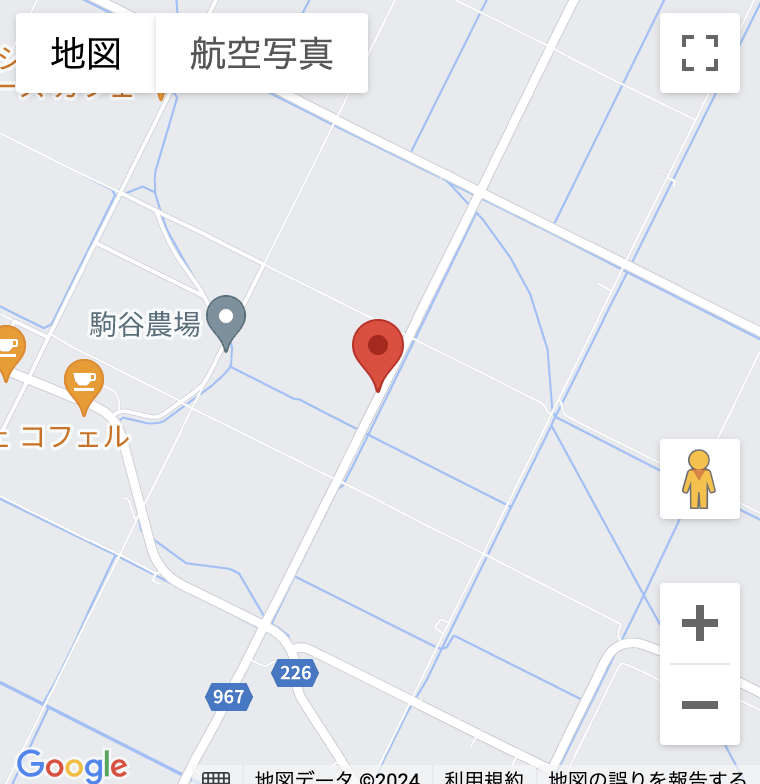Open keyboard shortcuts icon

coord(216,777)
